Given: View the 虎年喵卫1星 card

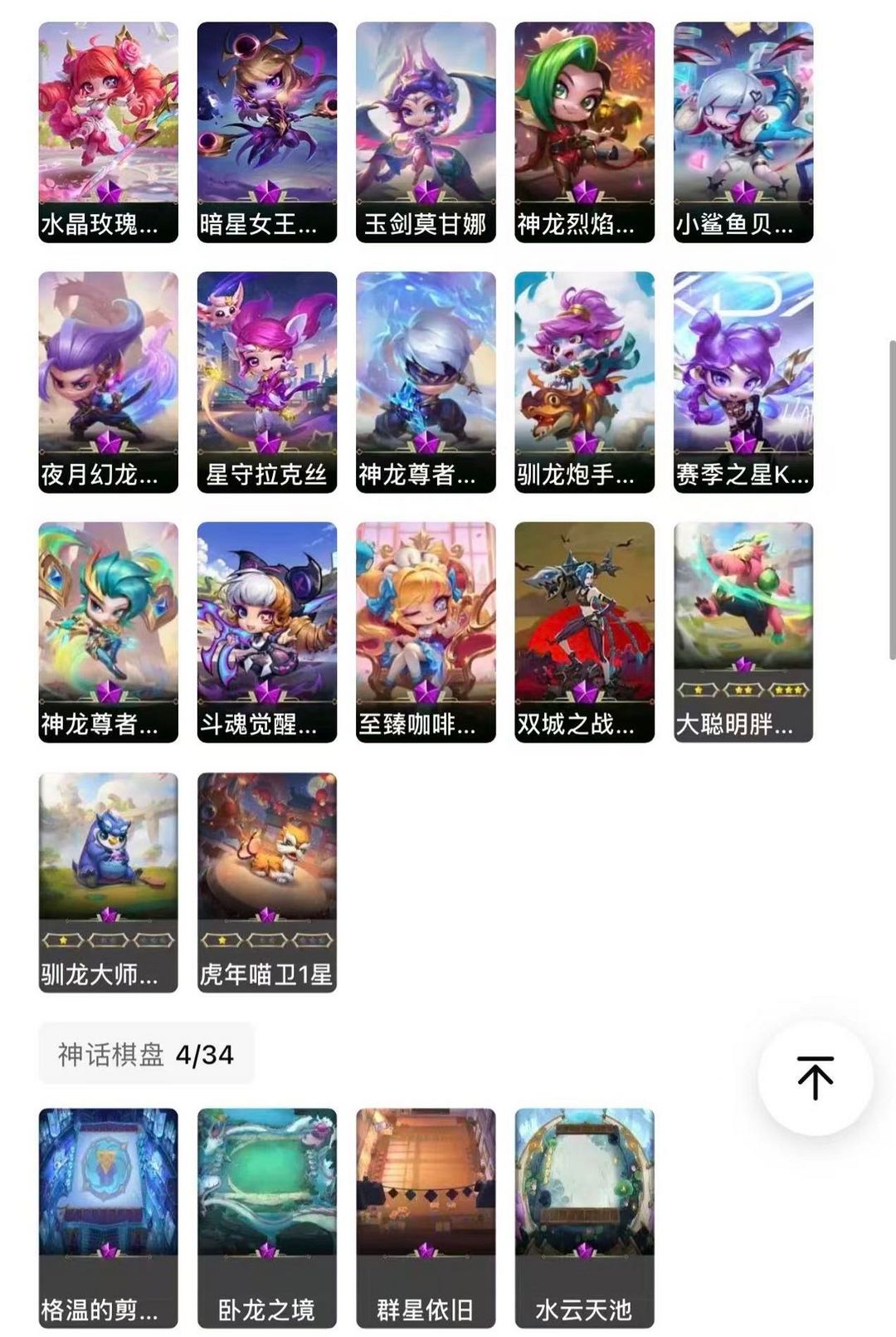Looking at the screenshot, I should point(267,883).
